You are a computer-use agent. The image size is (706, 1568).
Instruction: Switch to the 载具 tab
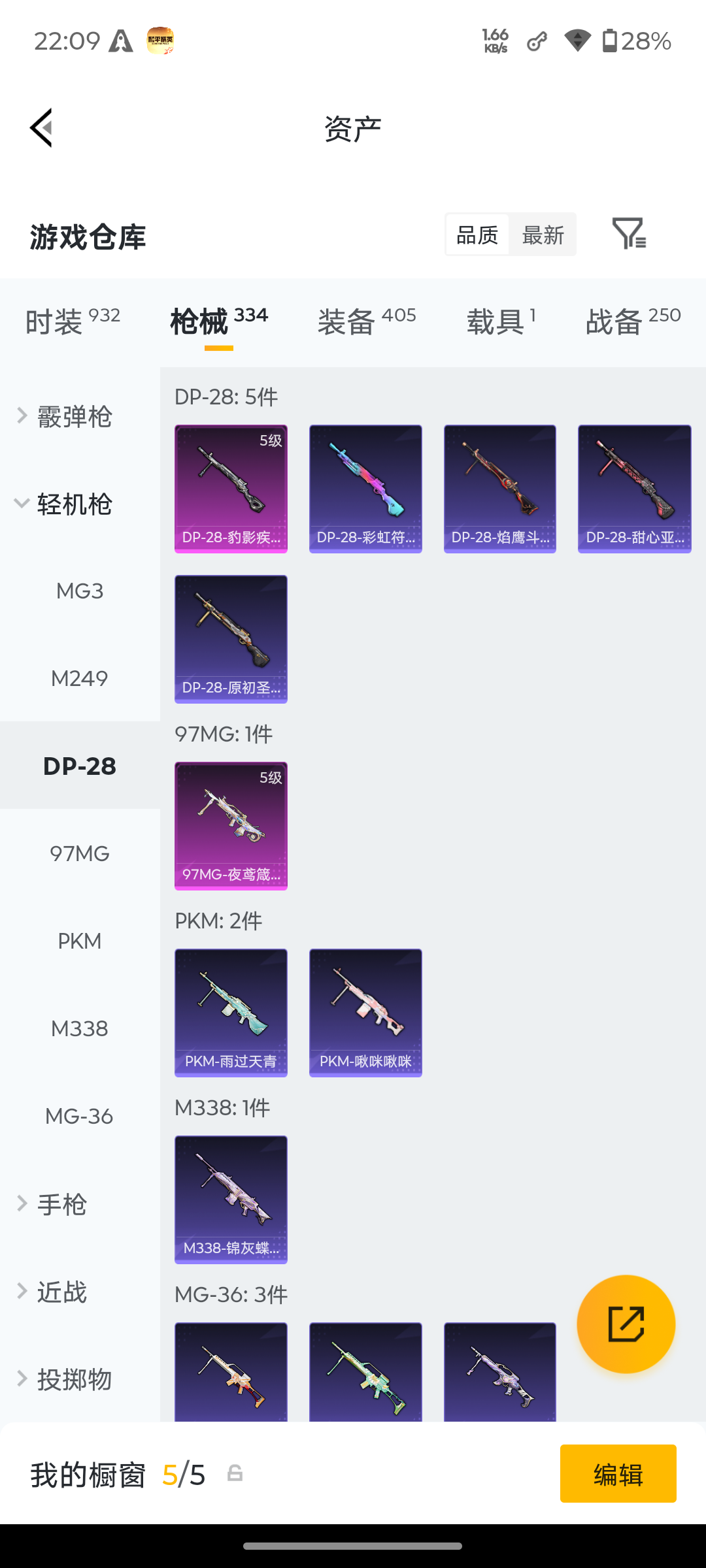coord(501,321)
